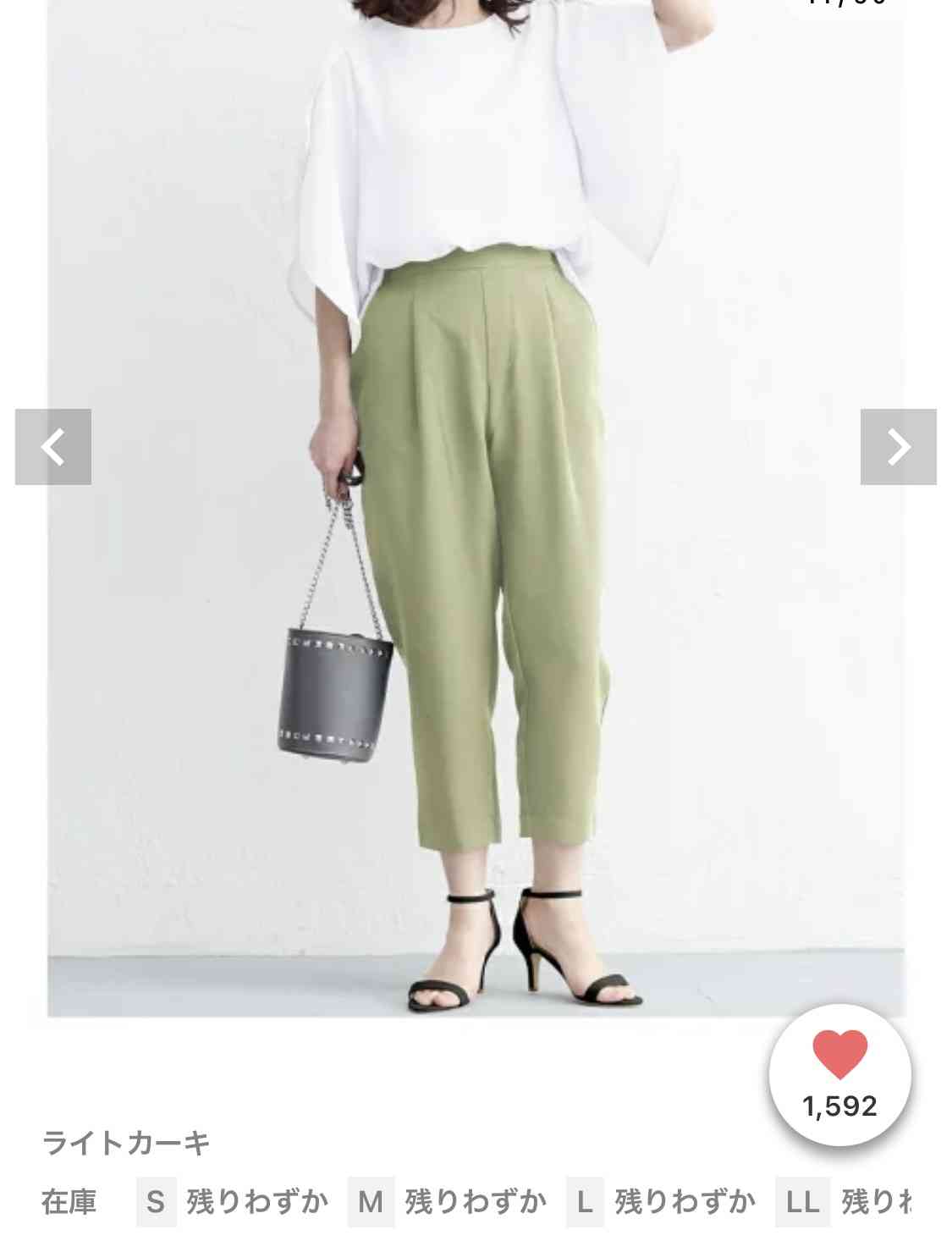
Task: Show the previous product photo
Action: [53, 447]
